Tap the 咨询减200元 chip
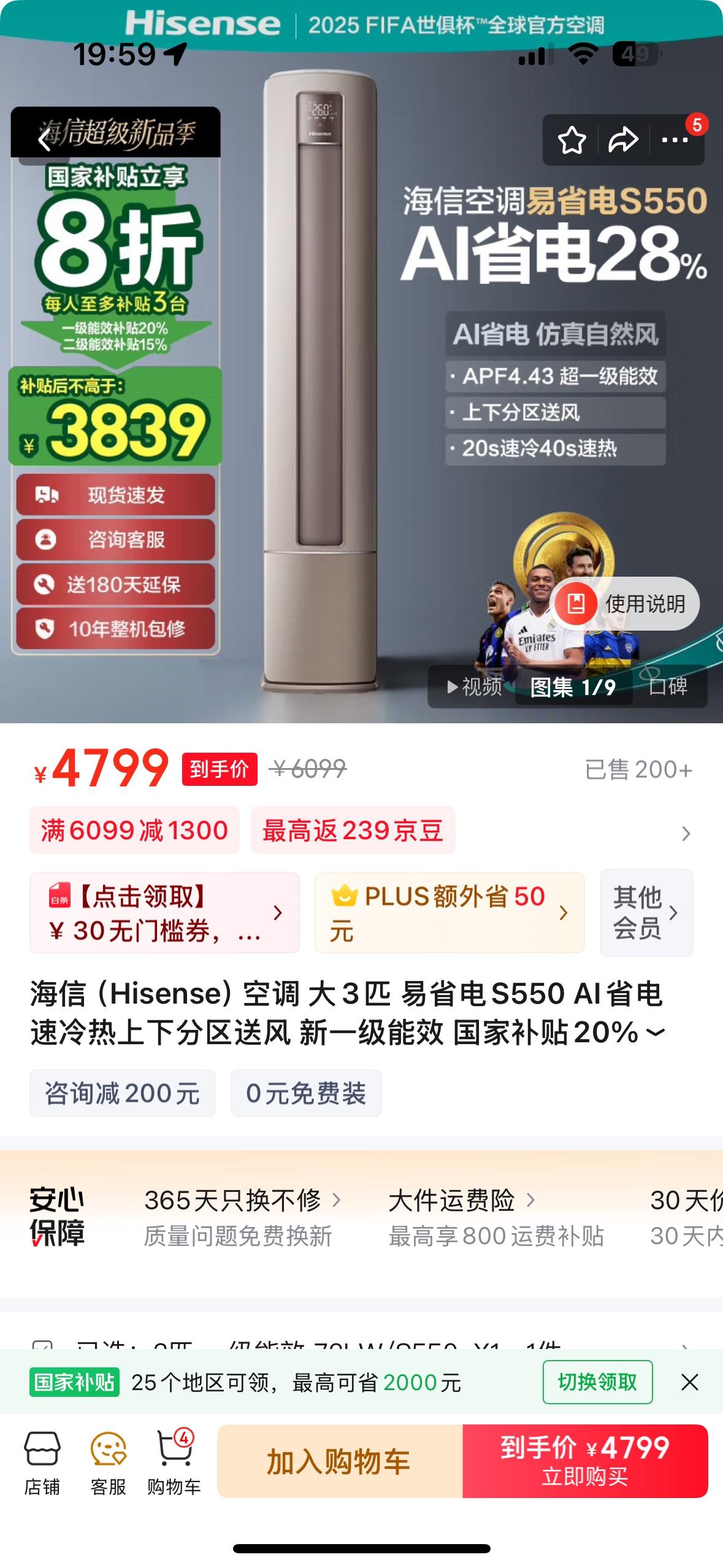This screenshot has height=1568, width=723. (123, 1093)
